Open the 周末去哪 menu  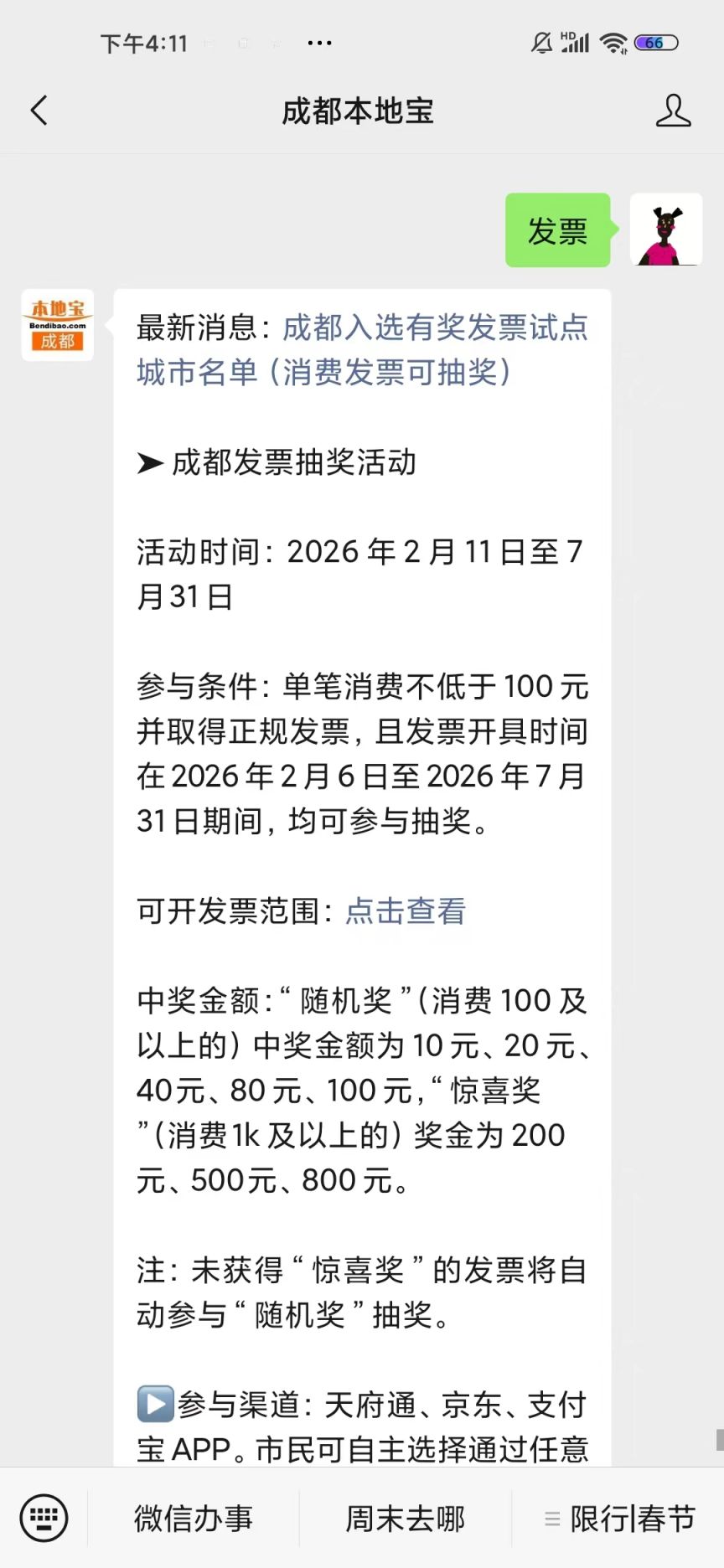pos(406,1518)
